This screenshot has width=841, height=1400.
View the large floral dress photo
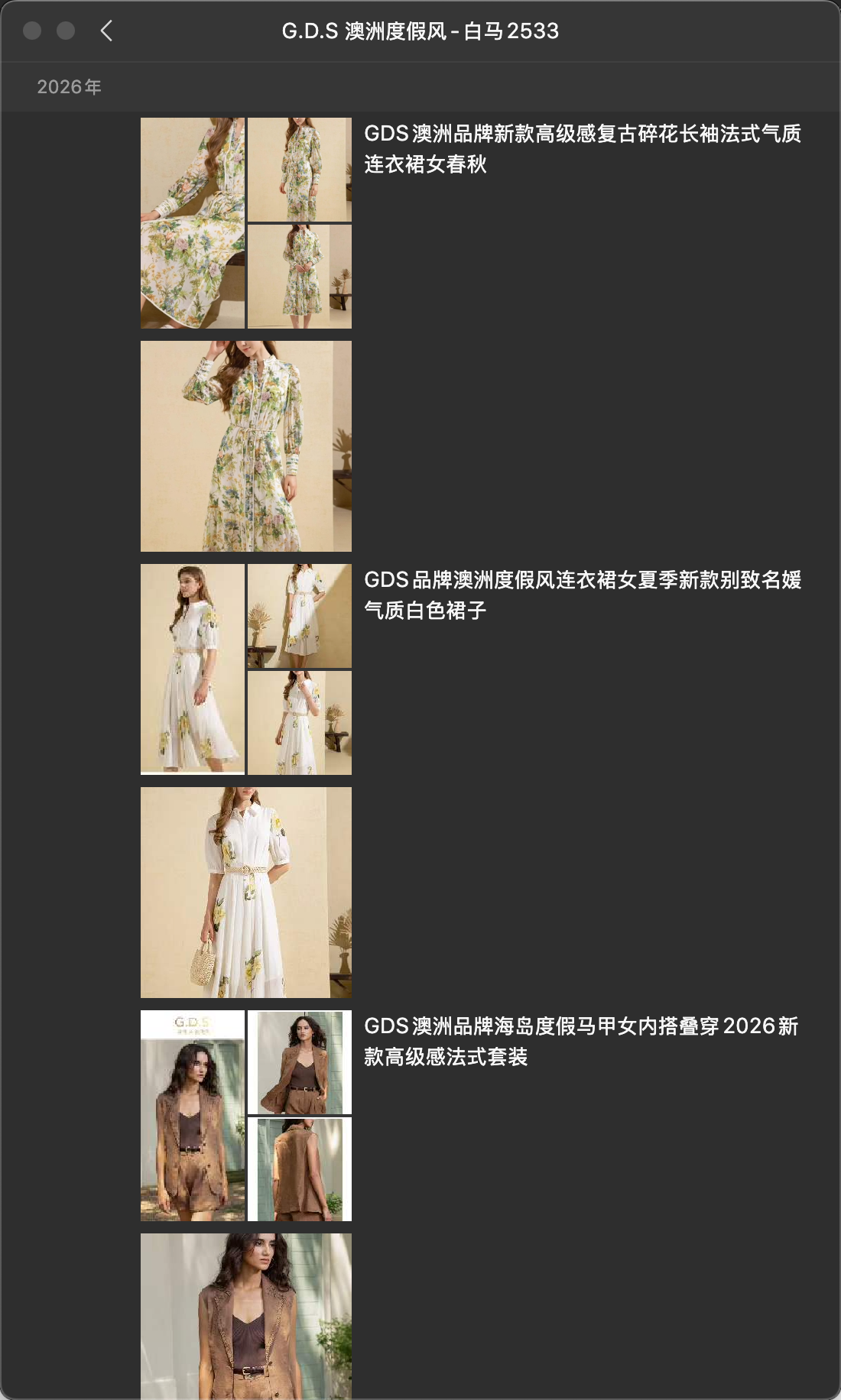pos(245,446)
